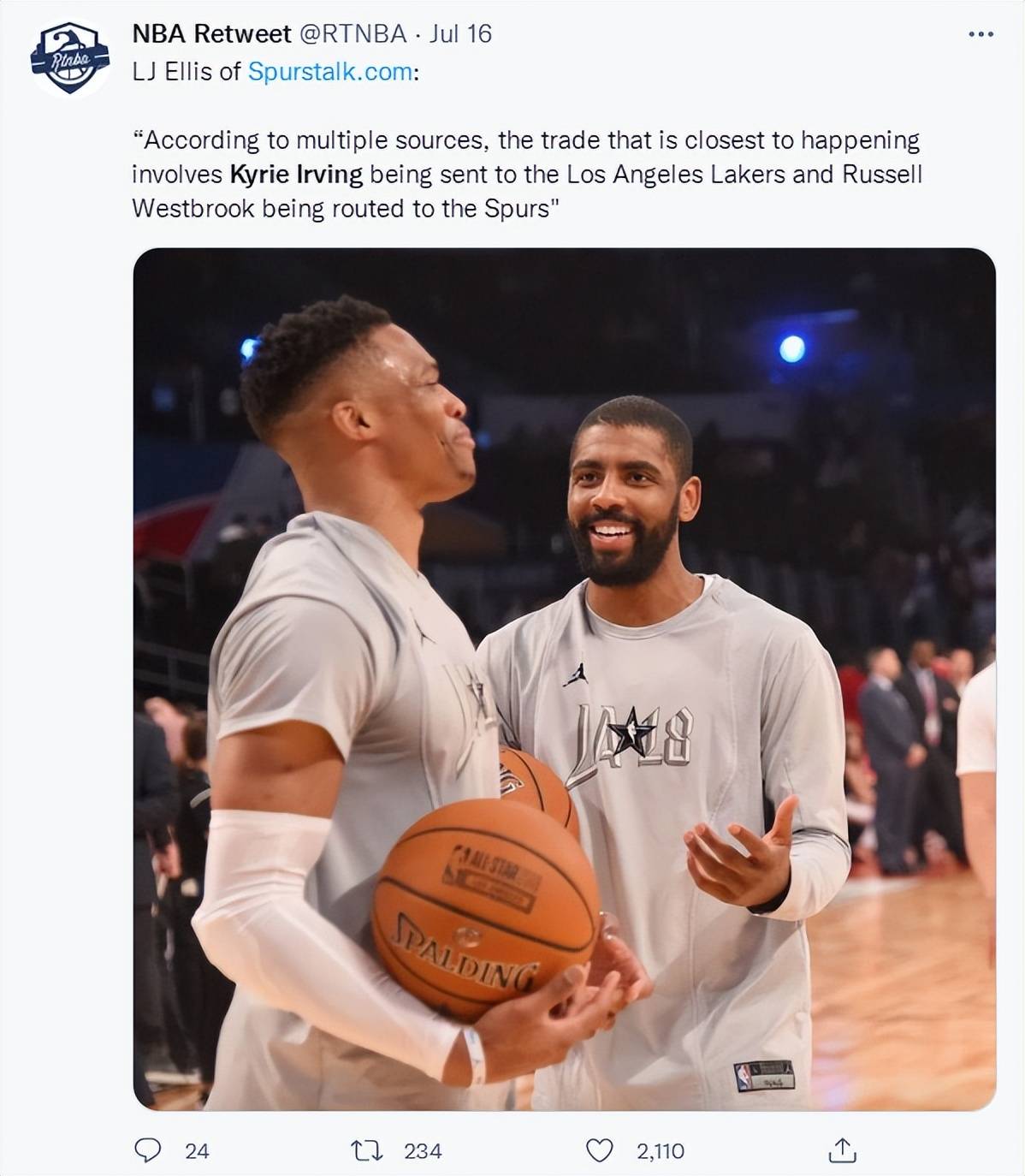Image resolution: width=1025 pixels, height=1176 pixels.
Task: Like the NBA Retweet tweet
Action: pos(599,1150)
